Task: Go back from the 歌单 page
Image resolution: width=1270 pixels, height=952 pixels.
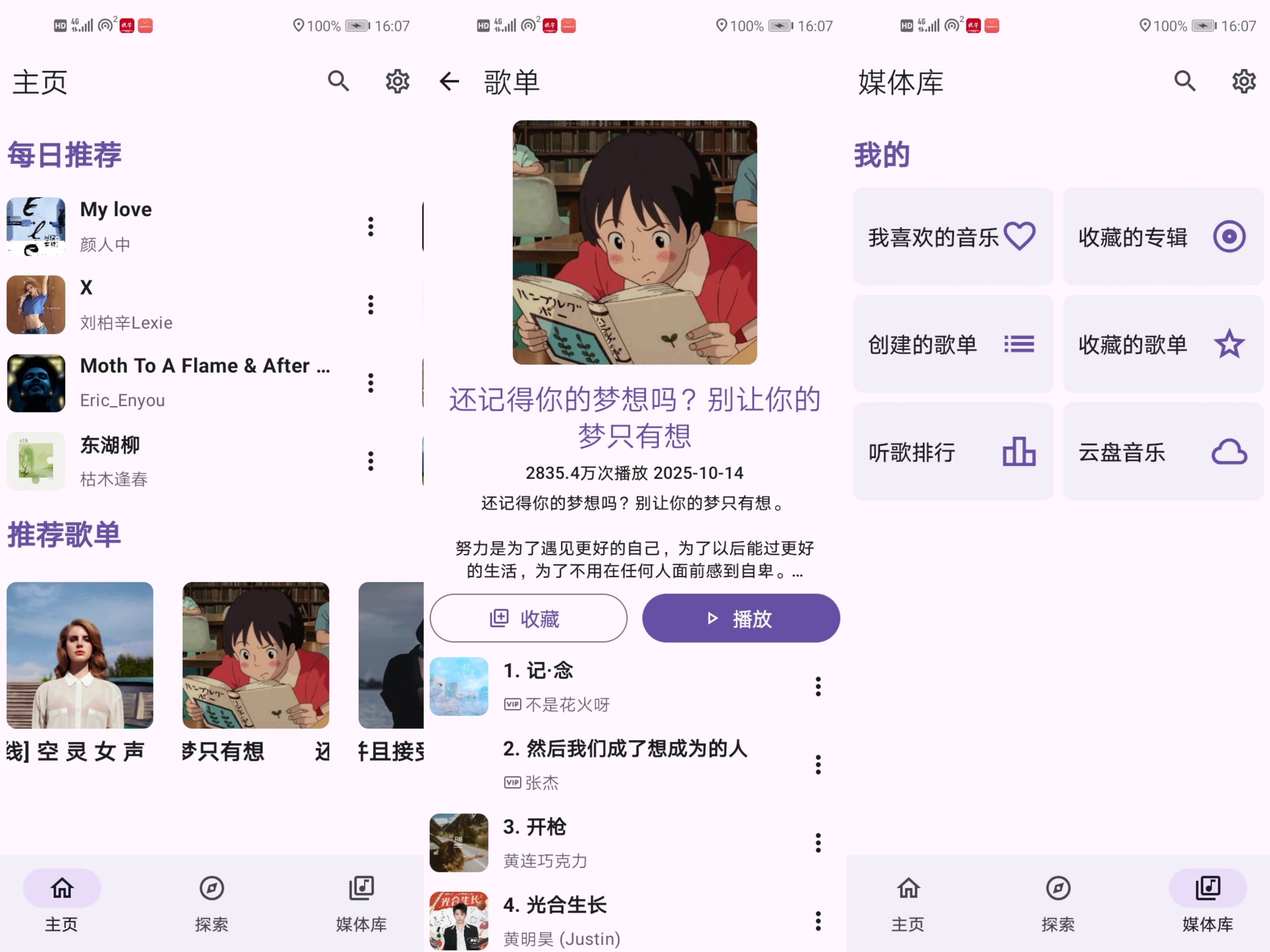Action: (450, 82)
